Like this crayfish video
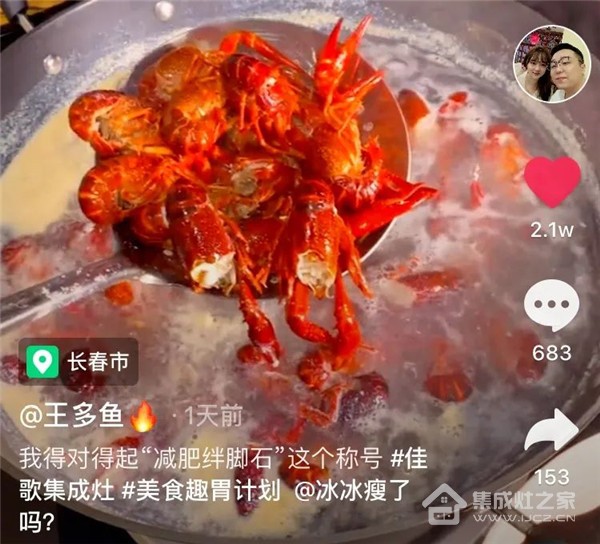The image size is (600, 544). tap(552, 182)
